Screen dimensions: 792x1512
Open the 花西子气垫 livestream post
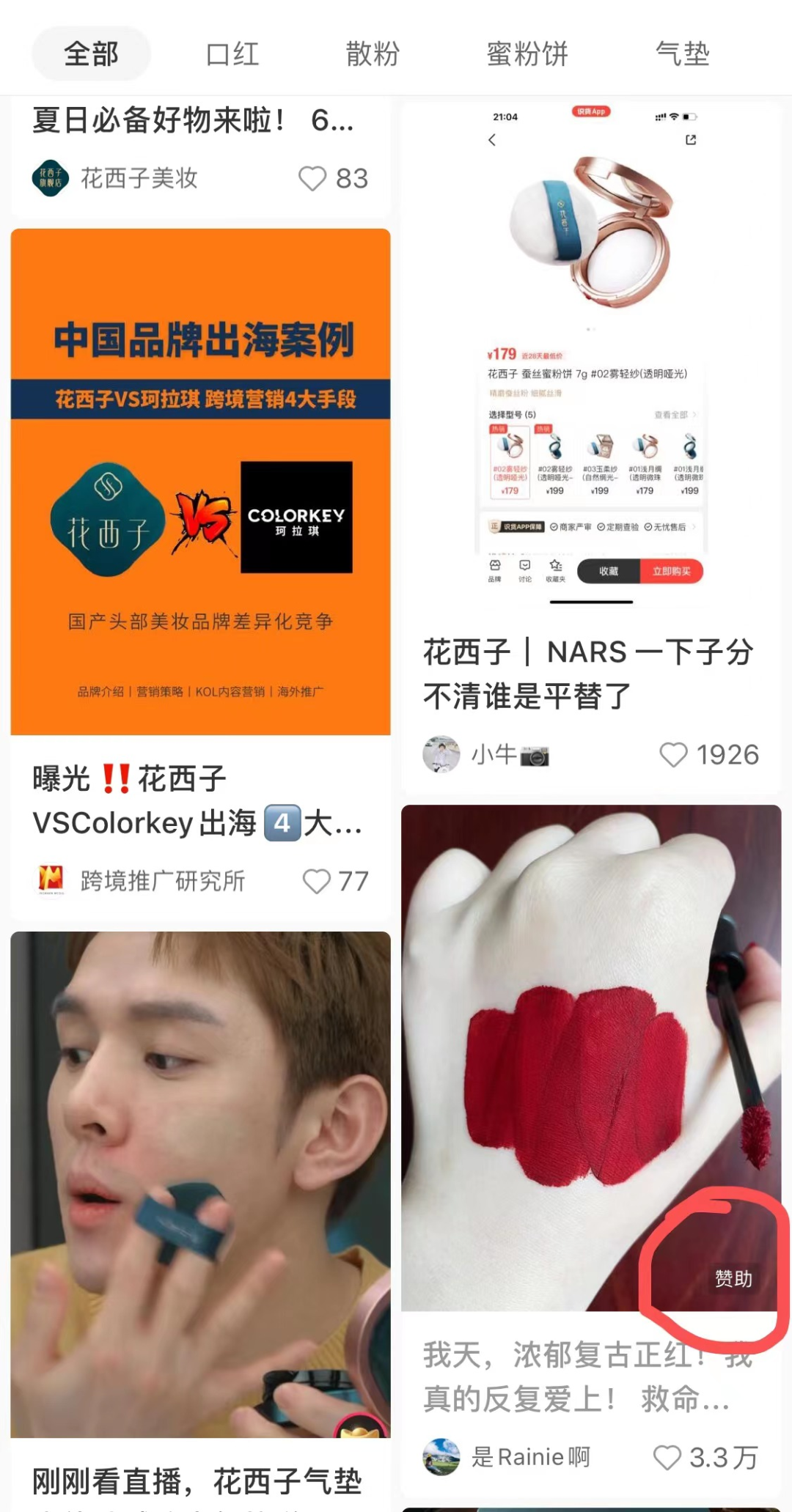[x=200, y=1184]
